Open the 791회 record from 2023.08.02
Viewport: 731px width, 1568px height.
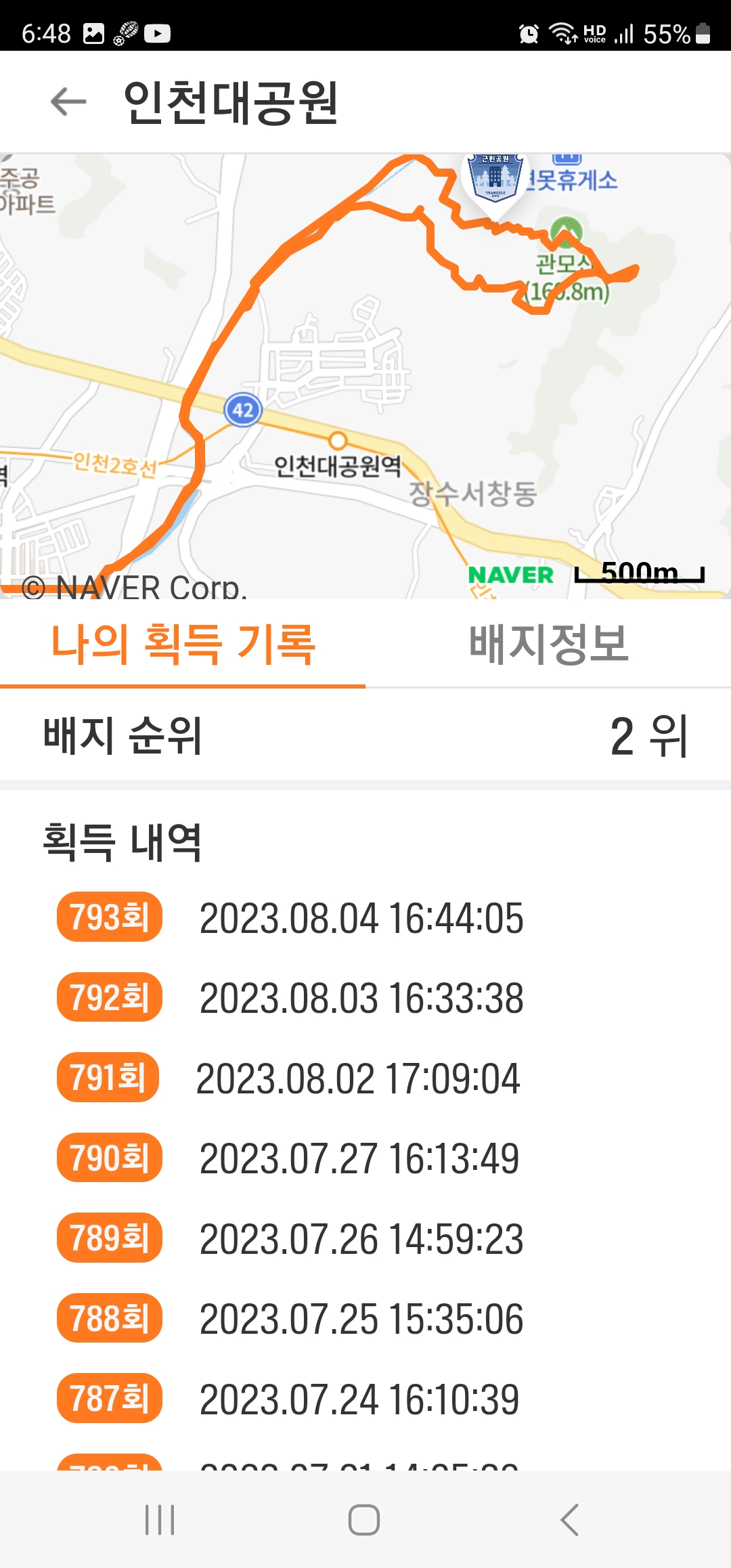coord(365,1078)
